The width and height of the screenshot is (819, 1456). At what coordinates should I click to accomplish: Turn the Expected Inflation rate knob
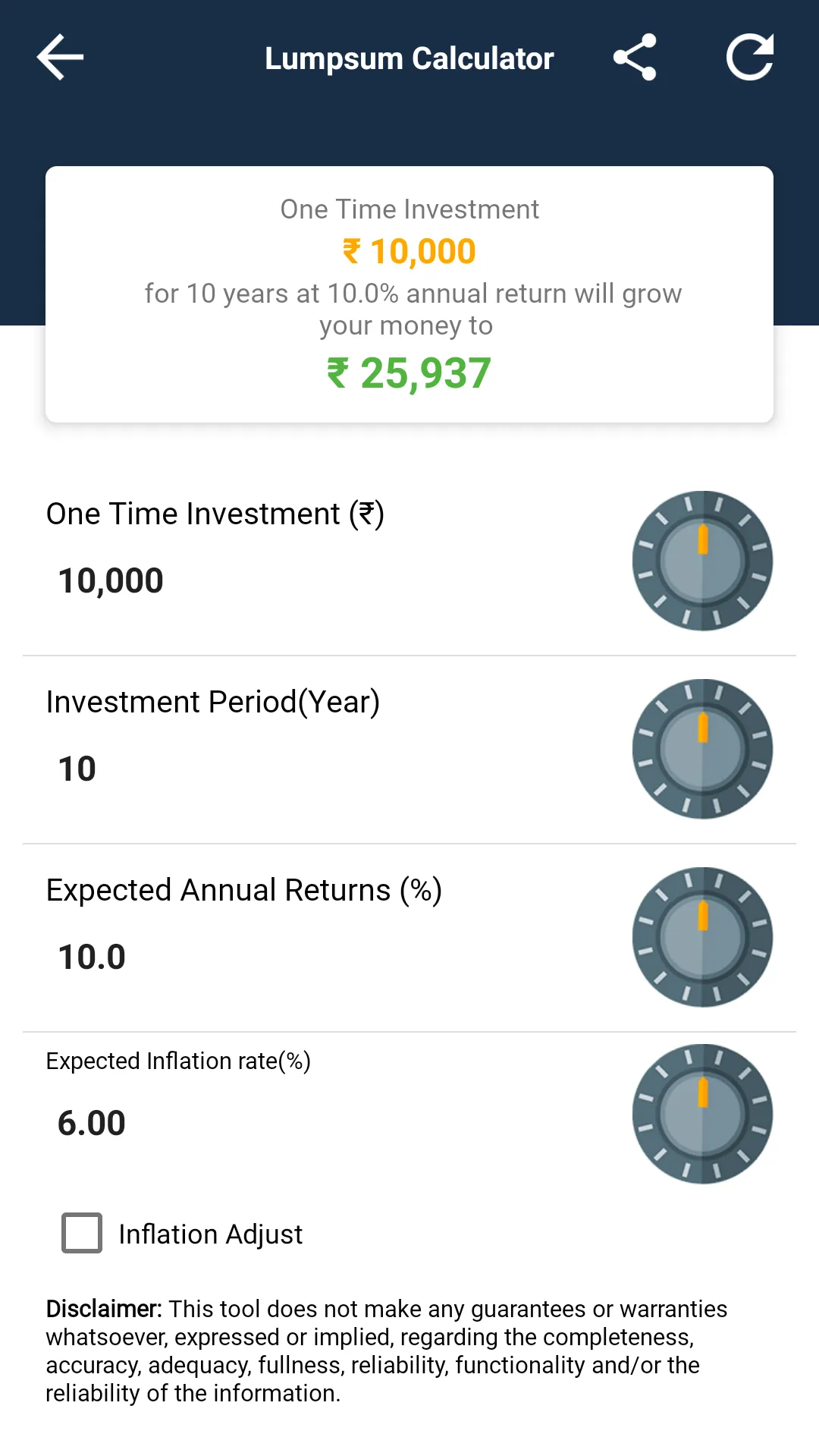coord(701,1112)
